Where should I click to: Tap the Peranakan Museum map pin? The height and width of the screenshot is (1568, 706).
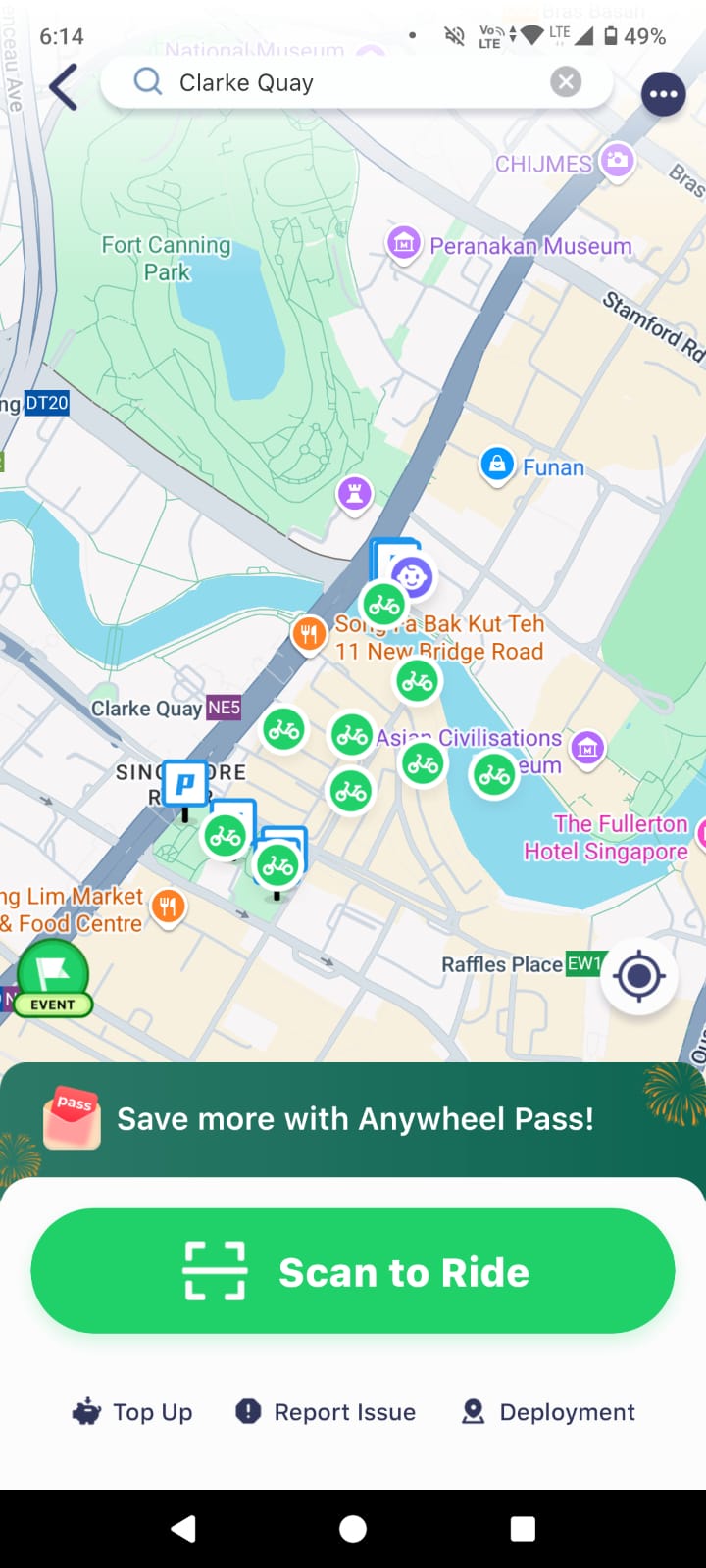(x=404, y=243)
